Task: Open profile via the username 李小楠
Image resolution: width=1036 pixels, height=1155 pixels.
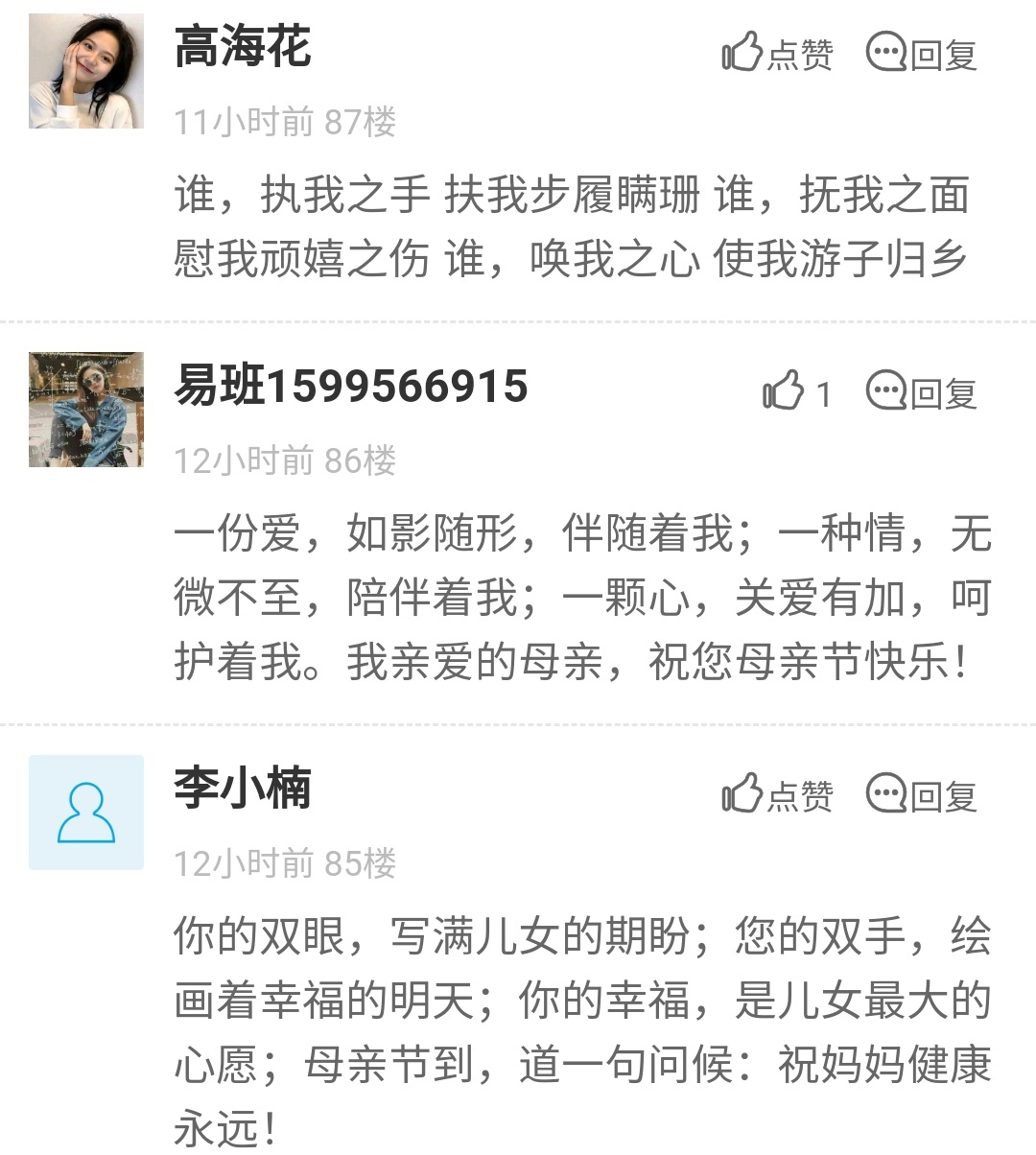Action: (242, 790)
